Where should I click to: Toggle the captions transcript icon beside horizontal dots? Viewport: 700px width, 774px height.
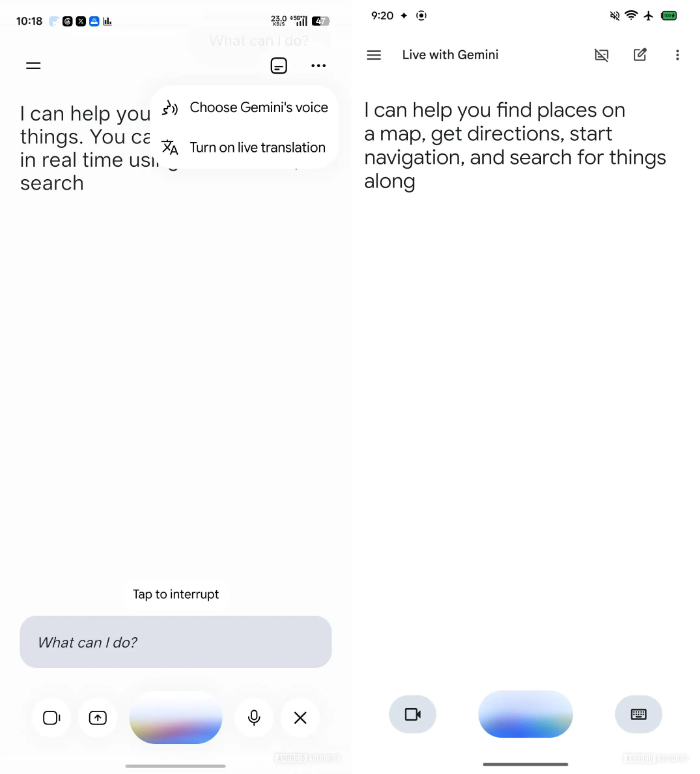(x=279, y=66)
